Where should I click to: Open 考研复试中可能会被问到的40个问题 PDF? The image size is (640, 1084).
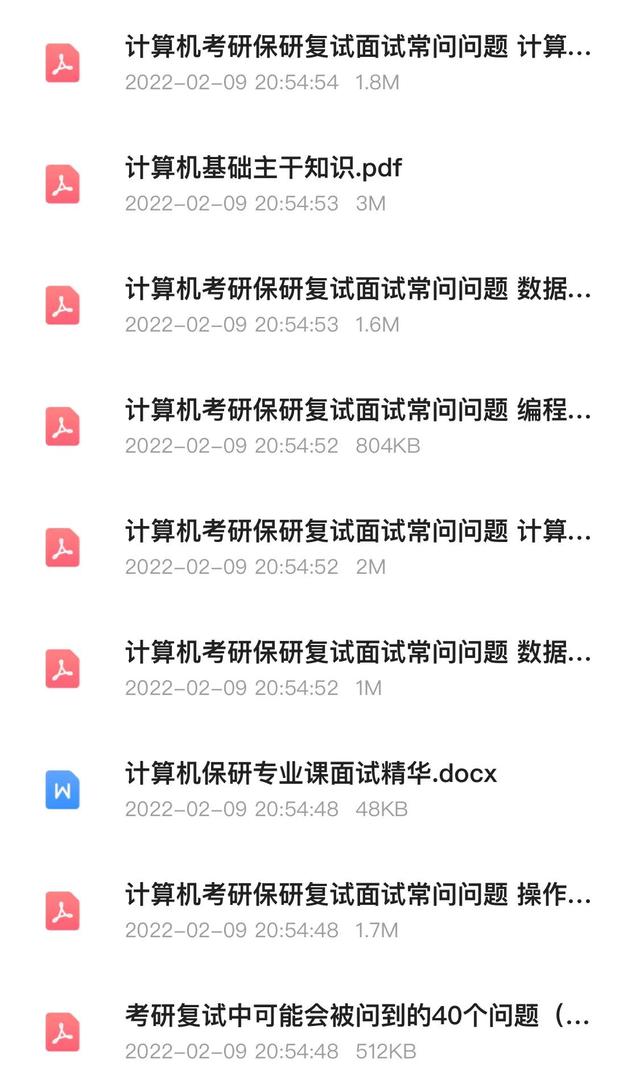click(x=357, y=1017)
